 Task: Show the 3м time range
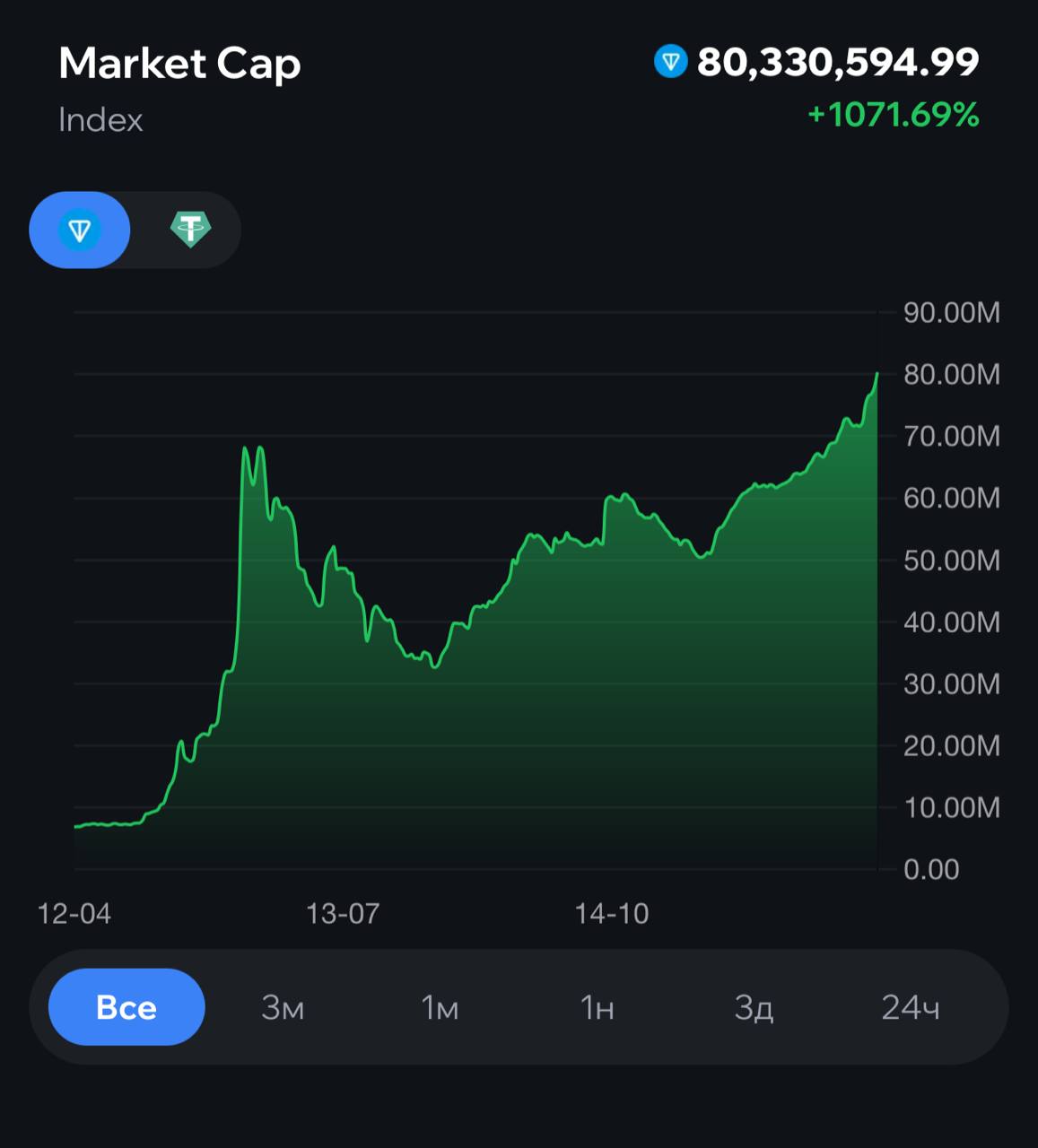[x=283, y=1007]
